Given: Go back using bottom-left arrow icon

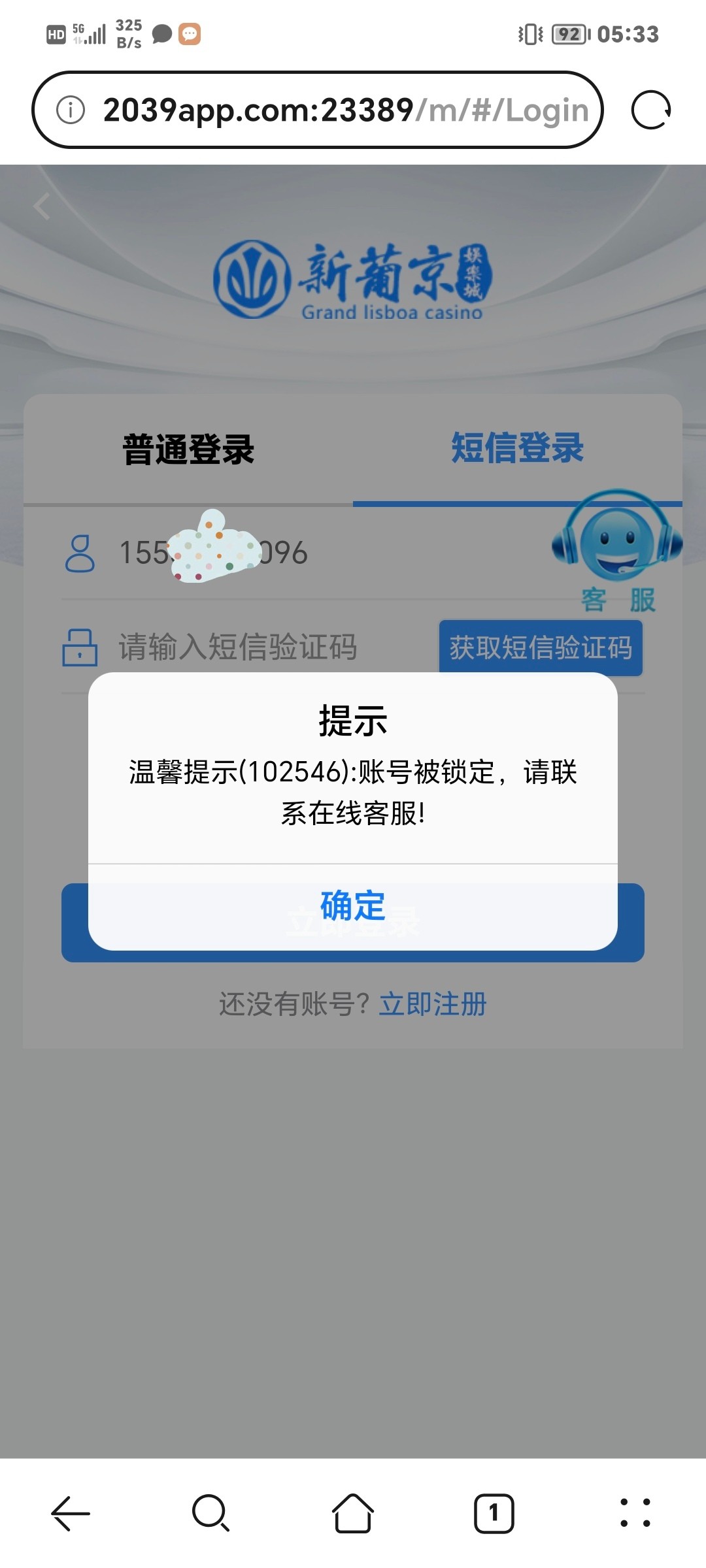Looking at the screenshot, I should [70, 1514].
